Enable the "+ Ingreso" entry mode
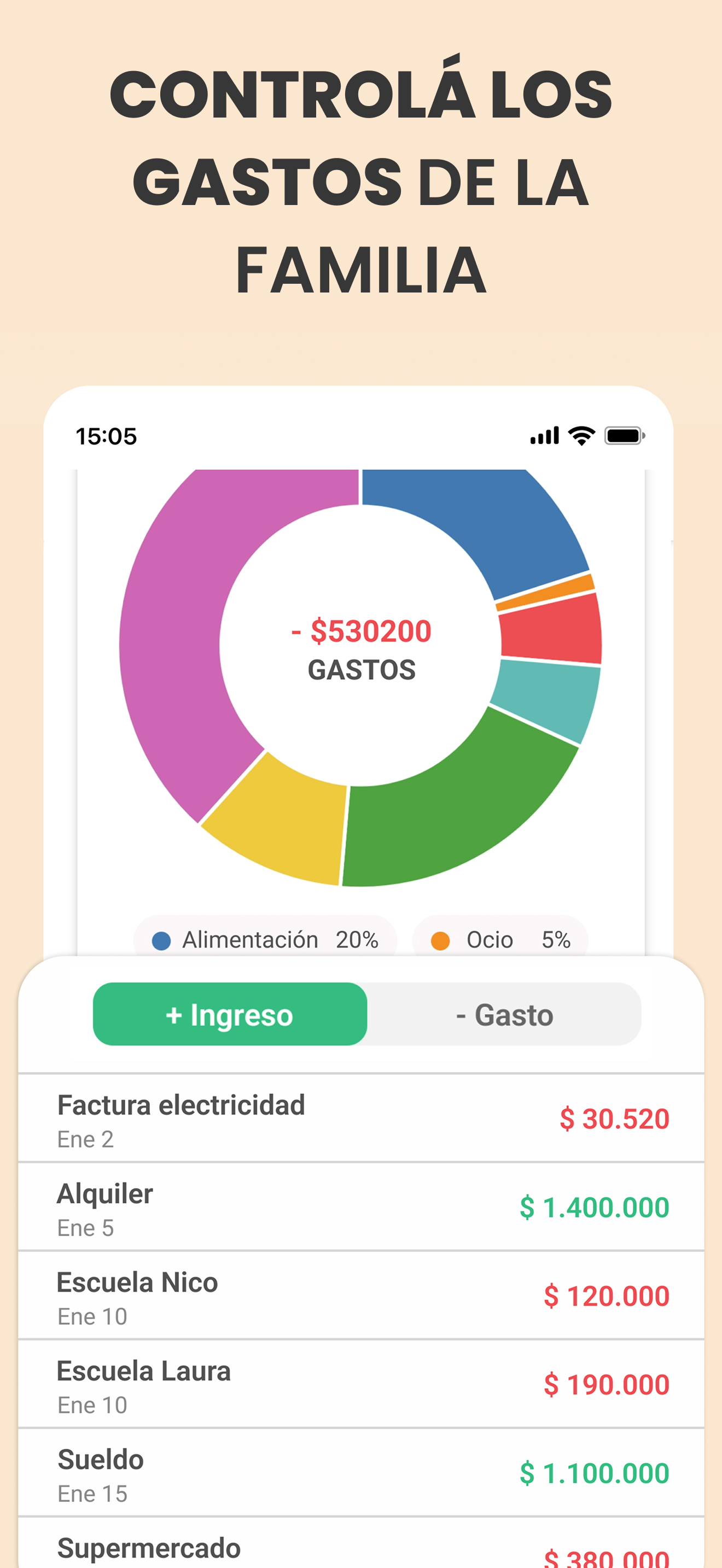The image size is (722, 1568). pos(230,1014)
